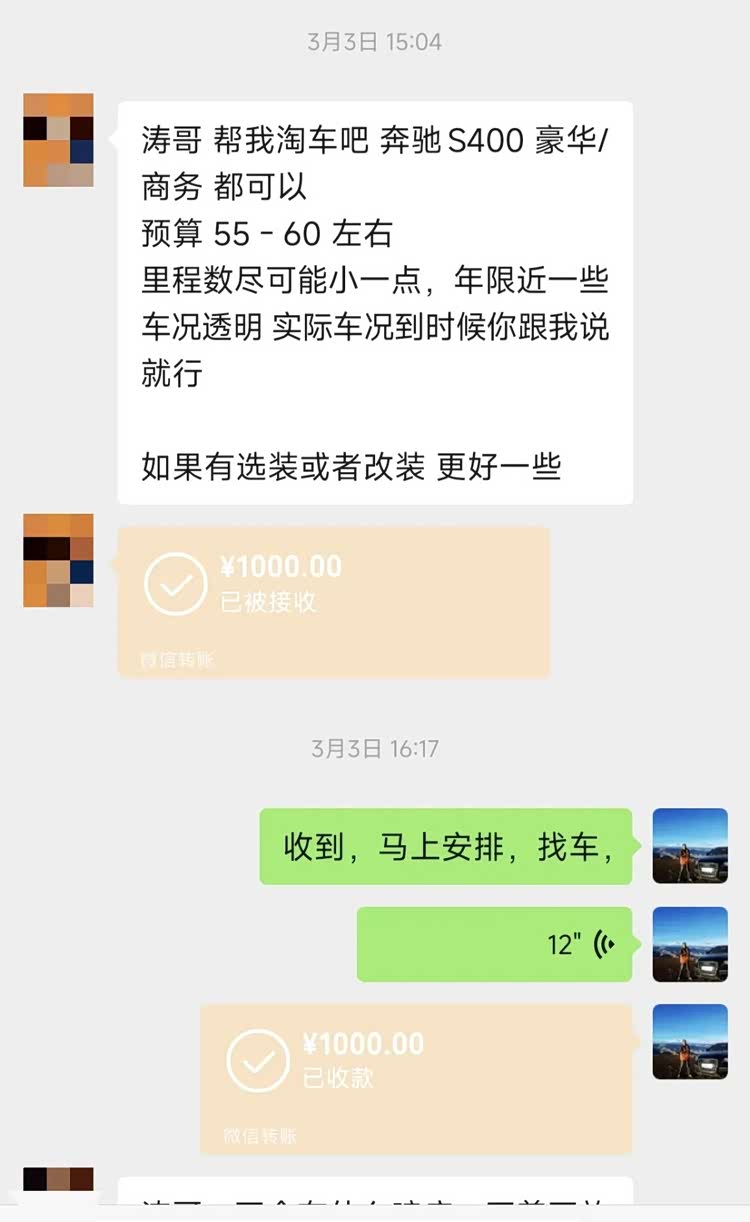Tap the avatar next to 收到,马上安排 message
This screenshot has width=750, height=1222.
690,846
